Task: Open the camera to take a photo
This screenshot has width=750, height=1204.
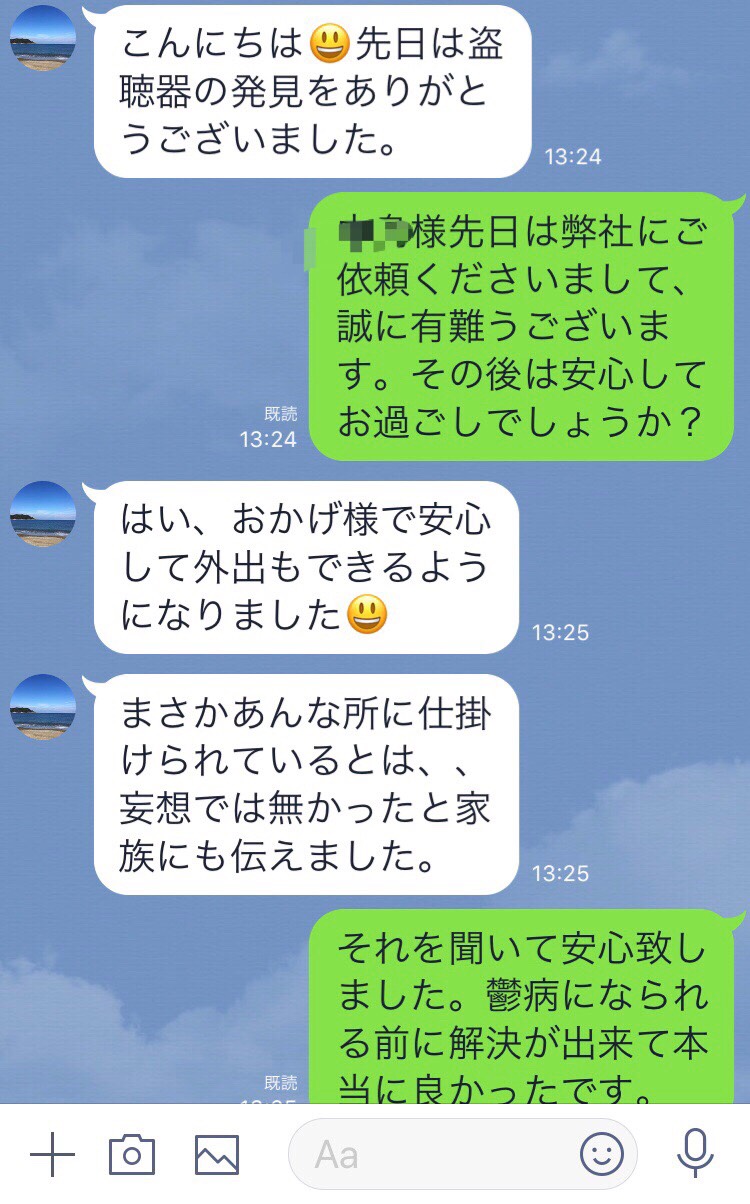Action: 132,1155
